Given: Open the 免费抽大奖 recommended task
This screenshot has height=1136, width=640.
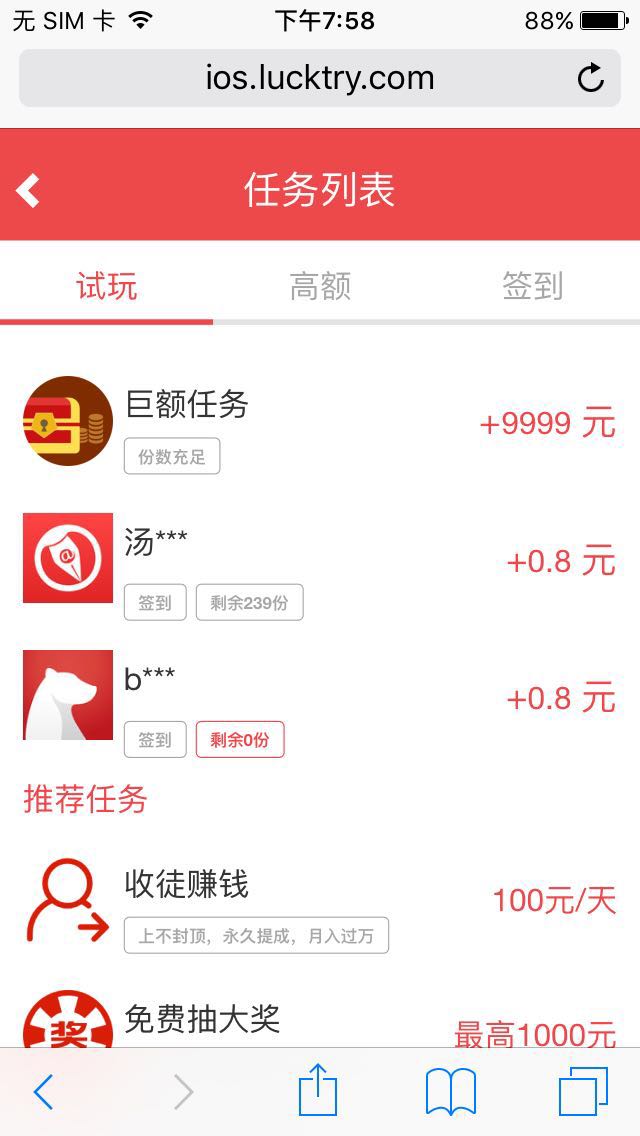Looking at the screenshot, I should 320,1022.
